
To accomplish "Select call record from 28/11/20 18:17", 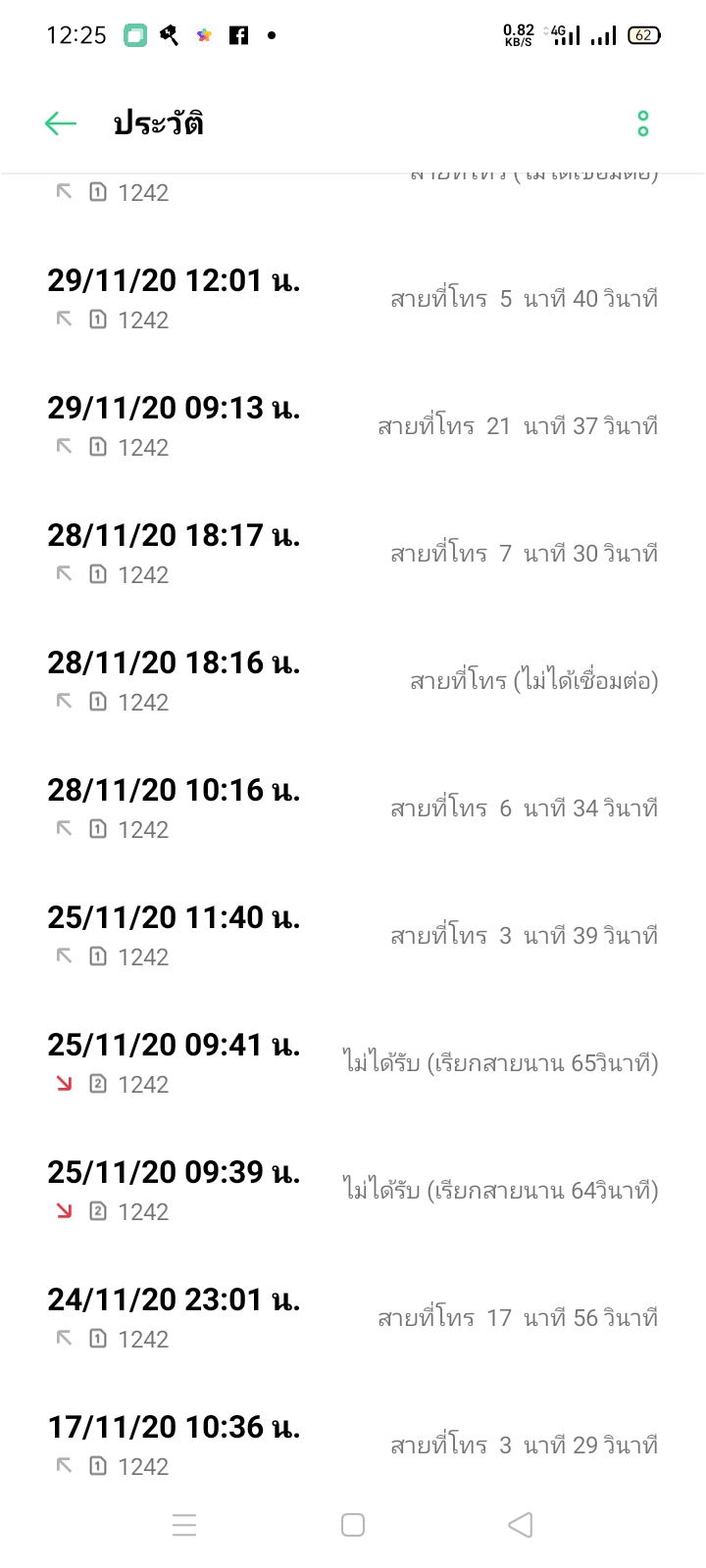I will pyautogui.click(x=353, y=554).
